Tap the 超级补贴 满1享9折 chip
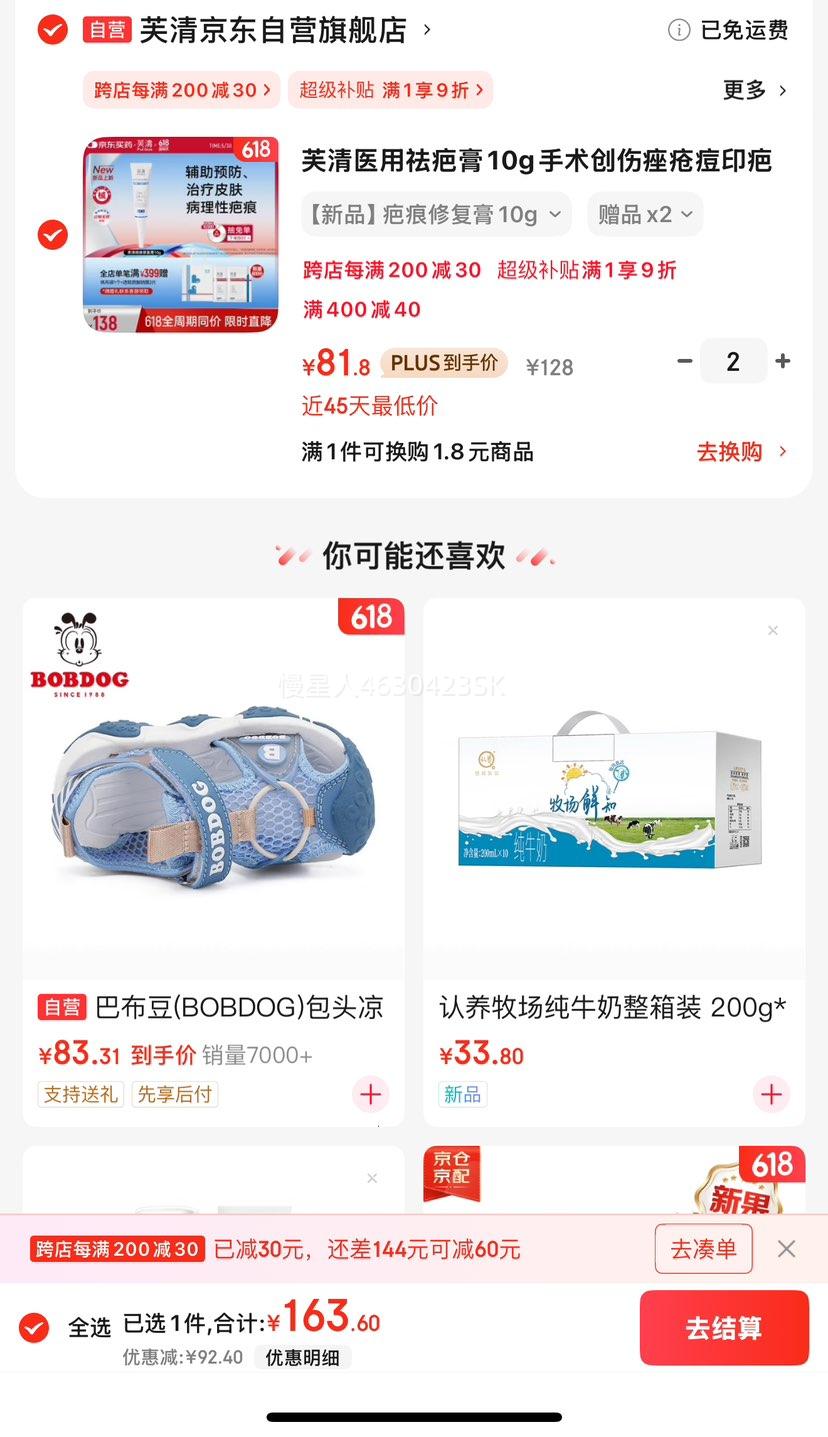This screenshot has width=828, height=1437. point(391,90)
